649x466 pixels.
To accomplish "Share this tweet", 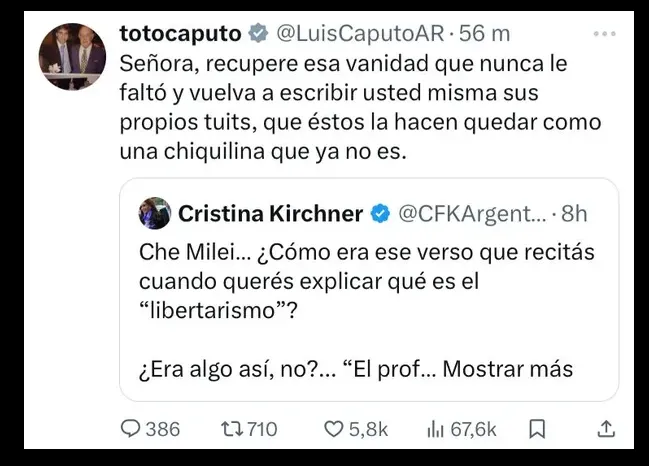I will click(x=605, y=429).
